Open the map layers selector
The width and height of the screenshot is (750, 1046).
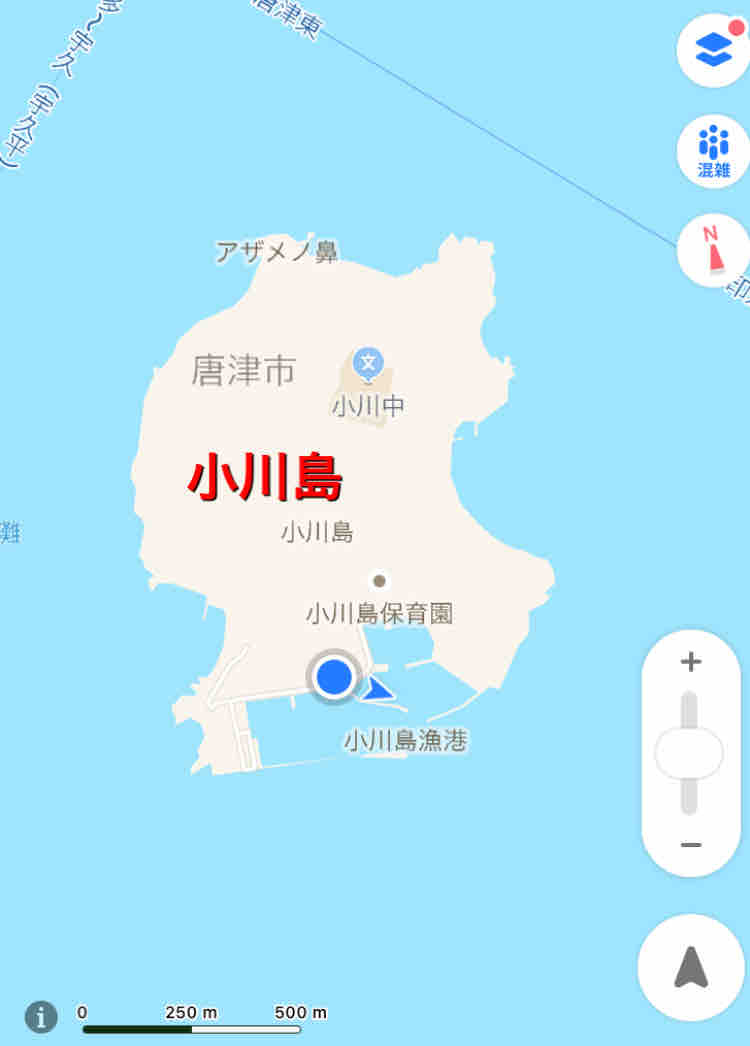(713, 50)
